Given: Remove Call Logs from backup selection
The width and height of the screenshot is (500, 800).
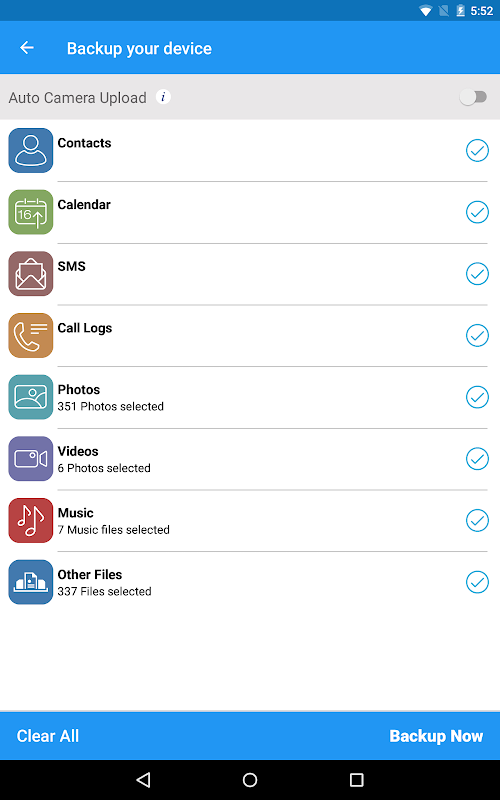Looking at the screenshot, I should 477,336.
